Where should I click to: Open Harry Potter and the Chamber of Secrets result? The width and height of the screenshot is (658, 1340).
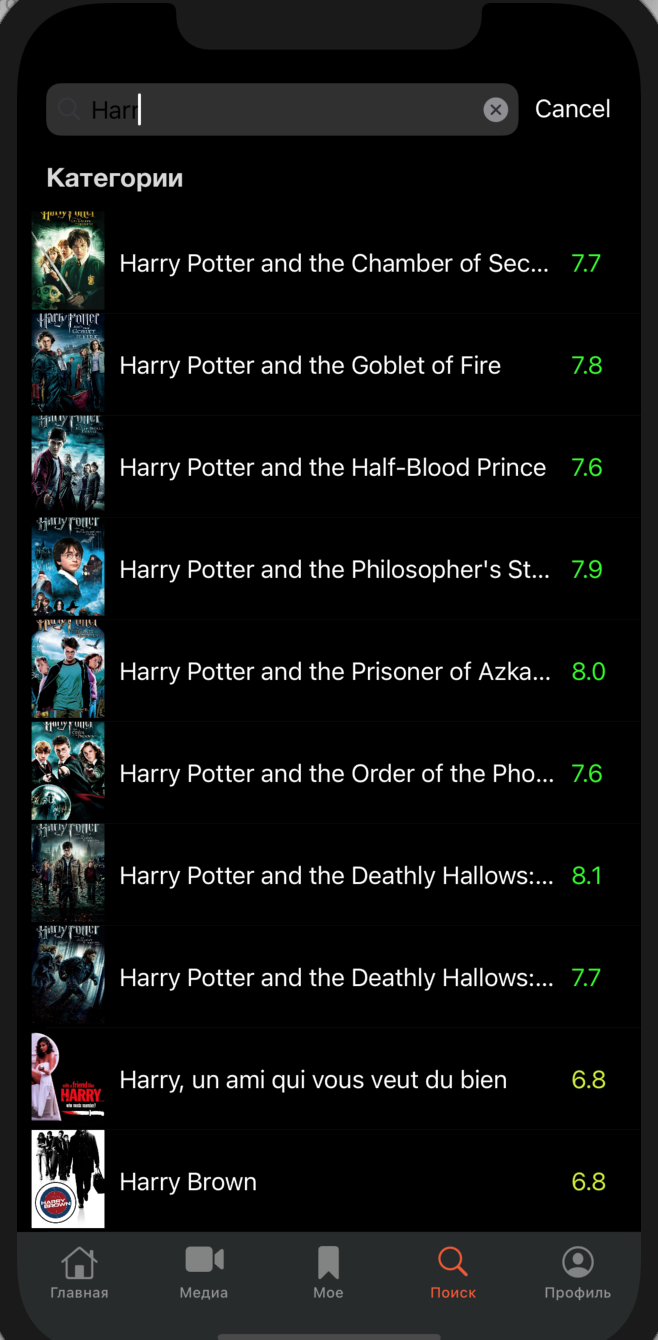(329, 263)
